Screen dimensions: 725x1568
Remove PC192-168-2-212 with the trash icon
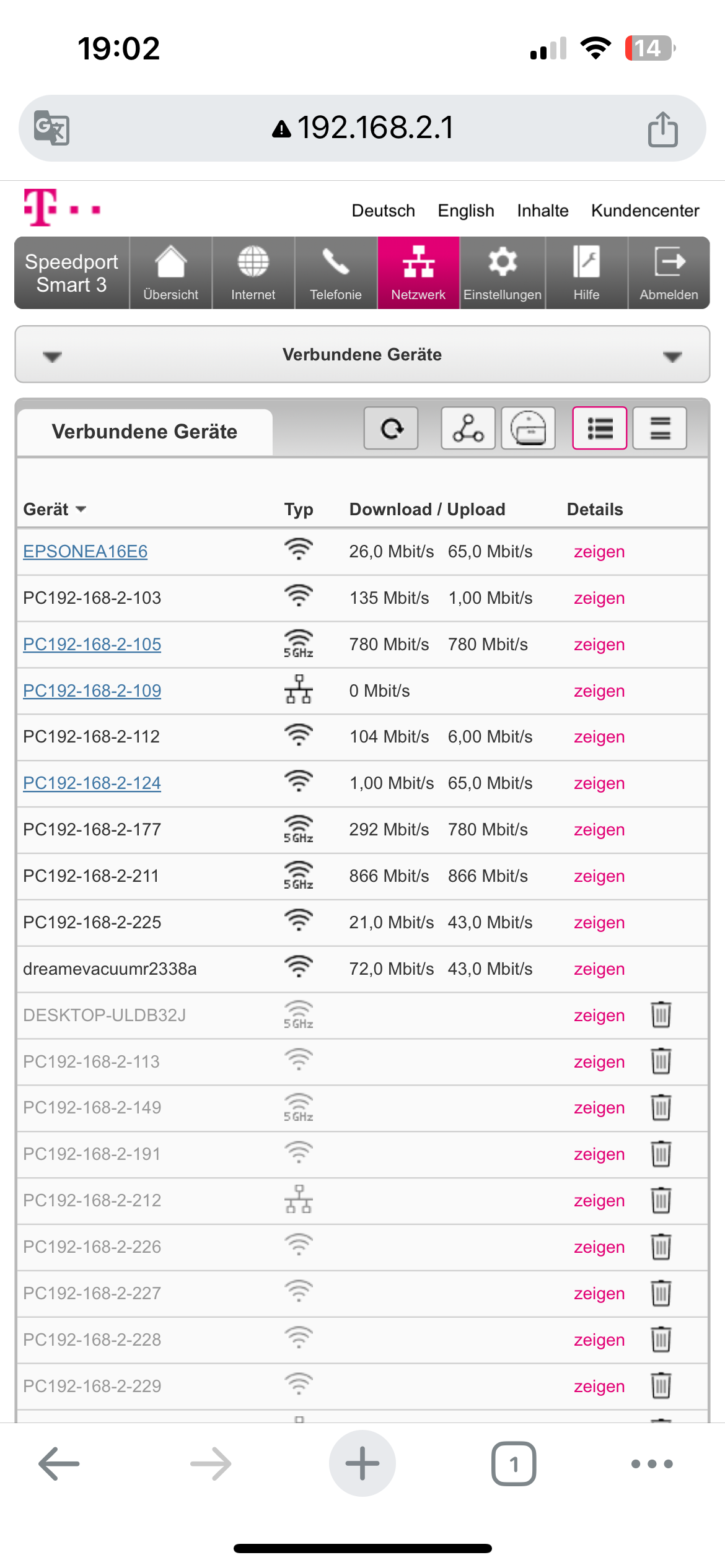[661, 1200]
